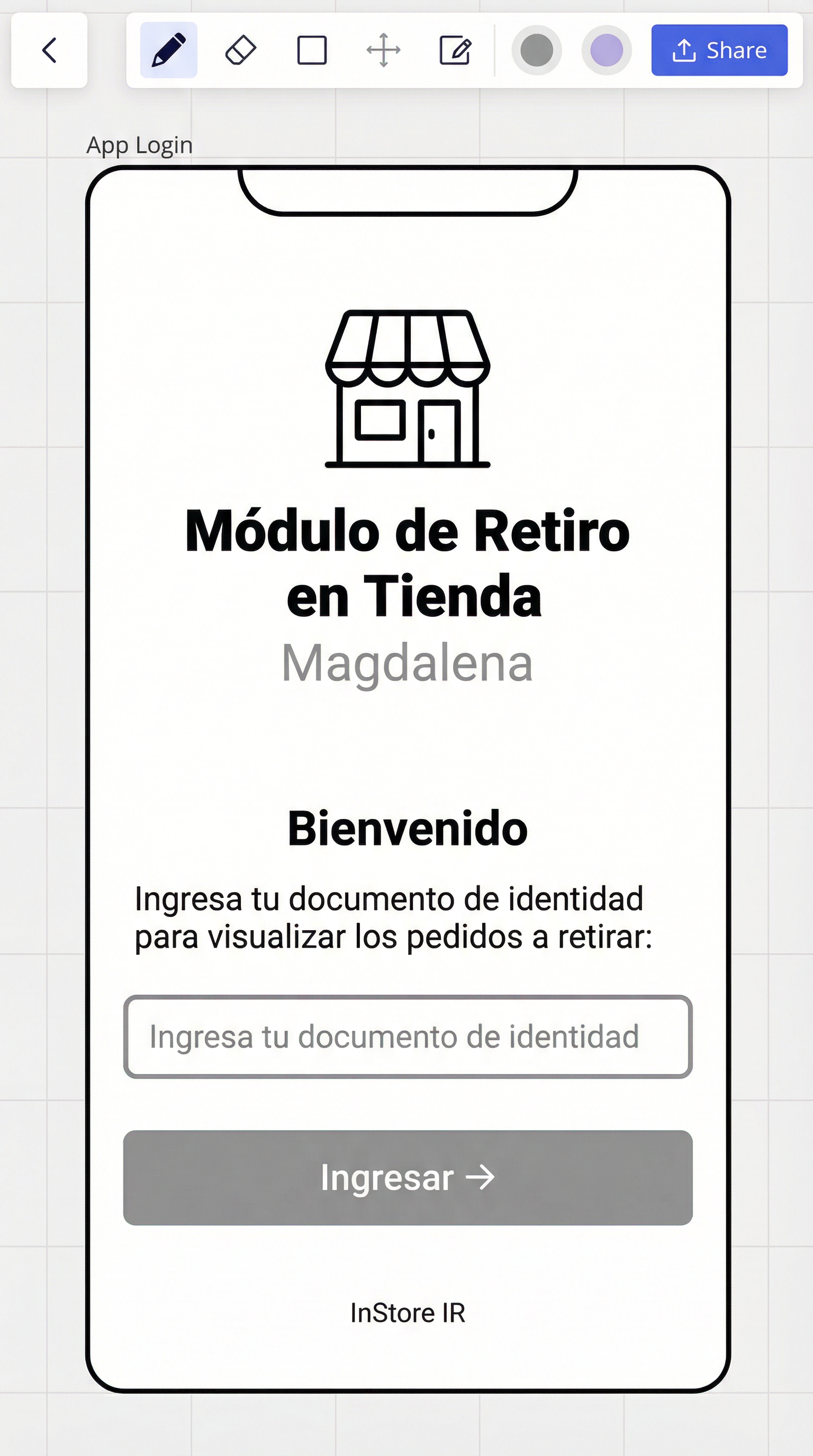Open the edit note tool
Image resolution: width=813 pixels, height=1456 pixels.
tap(455, 50)
